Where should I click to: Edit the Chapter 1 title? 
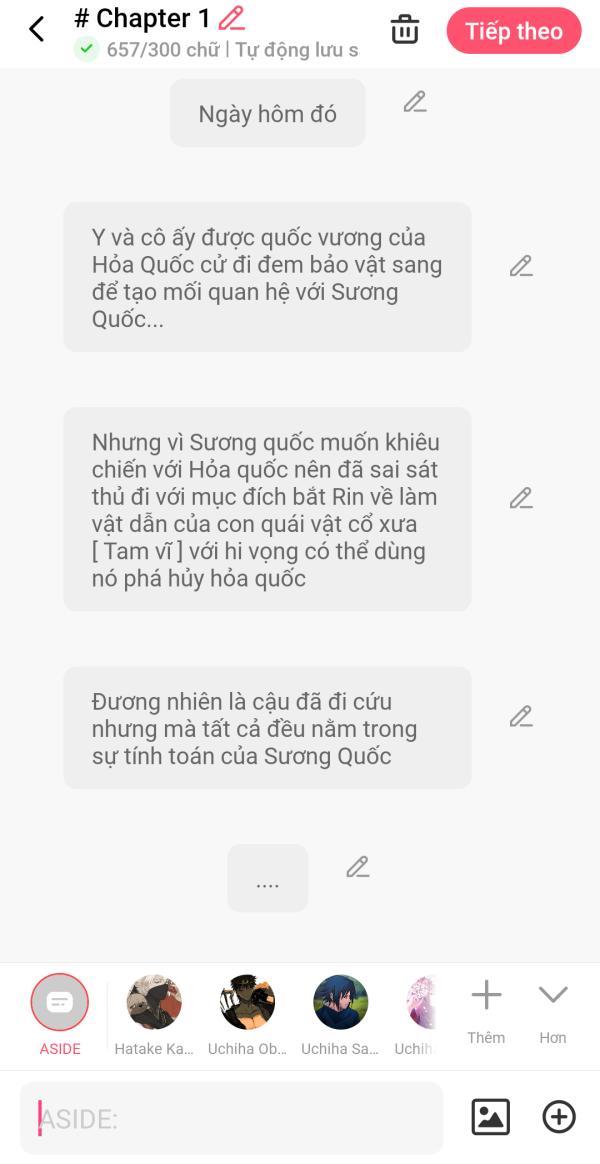coord(232,18)
